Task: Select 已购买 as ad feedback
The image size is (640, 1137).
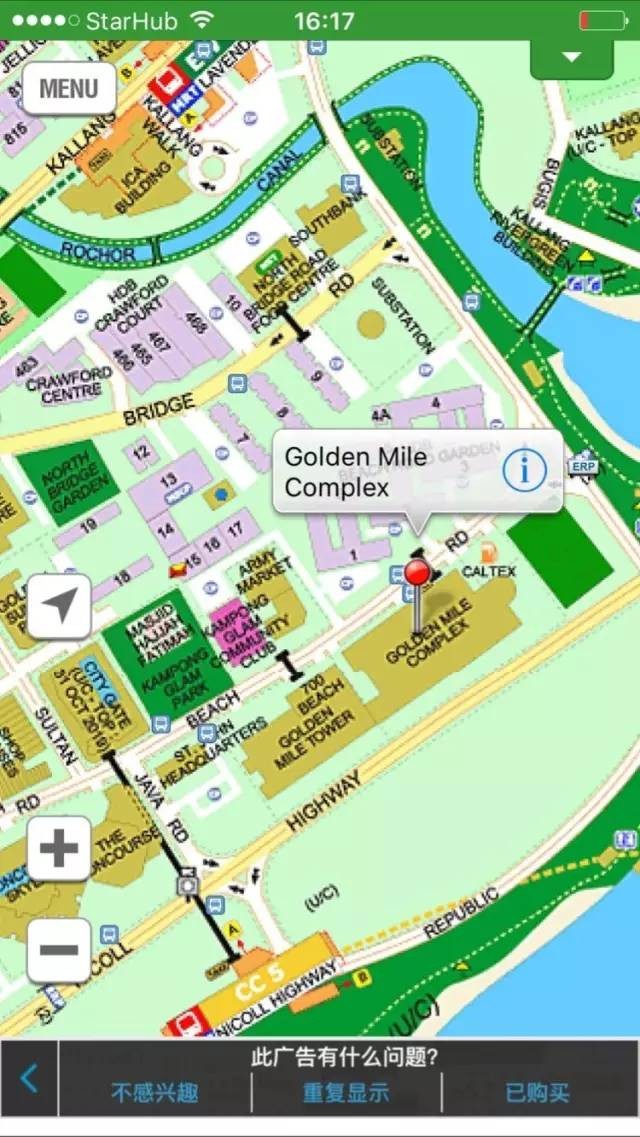Action: point(538,1093)
